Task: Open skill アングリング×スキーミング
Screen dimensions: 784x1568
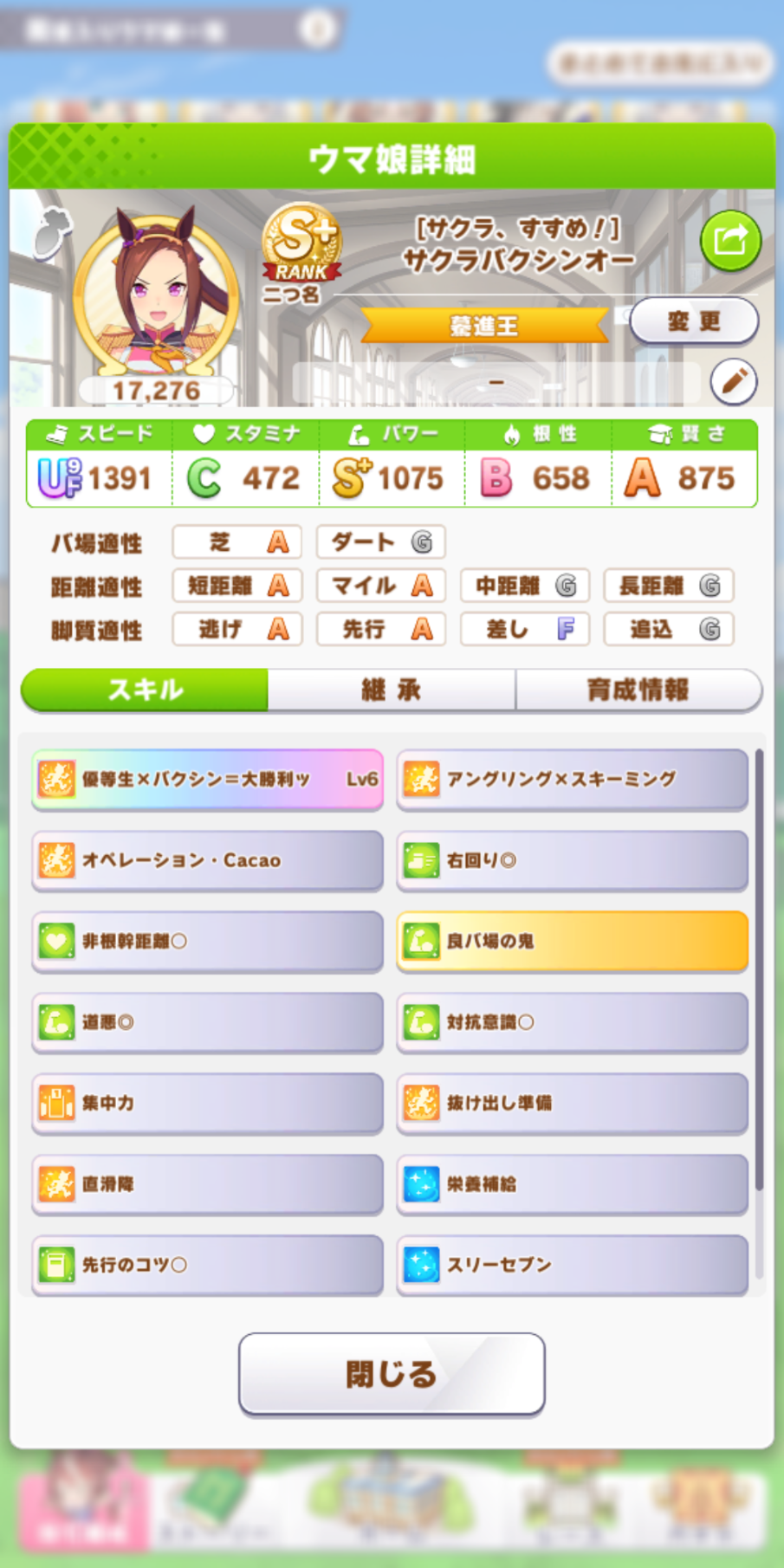Action: [572, 780]
